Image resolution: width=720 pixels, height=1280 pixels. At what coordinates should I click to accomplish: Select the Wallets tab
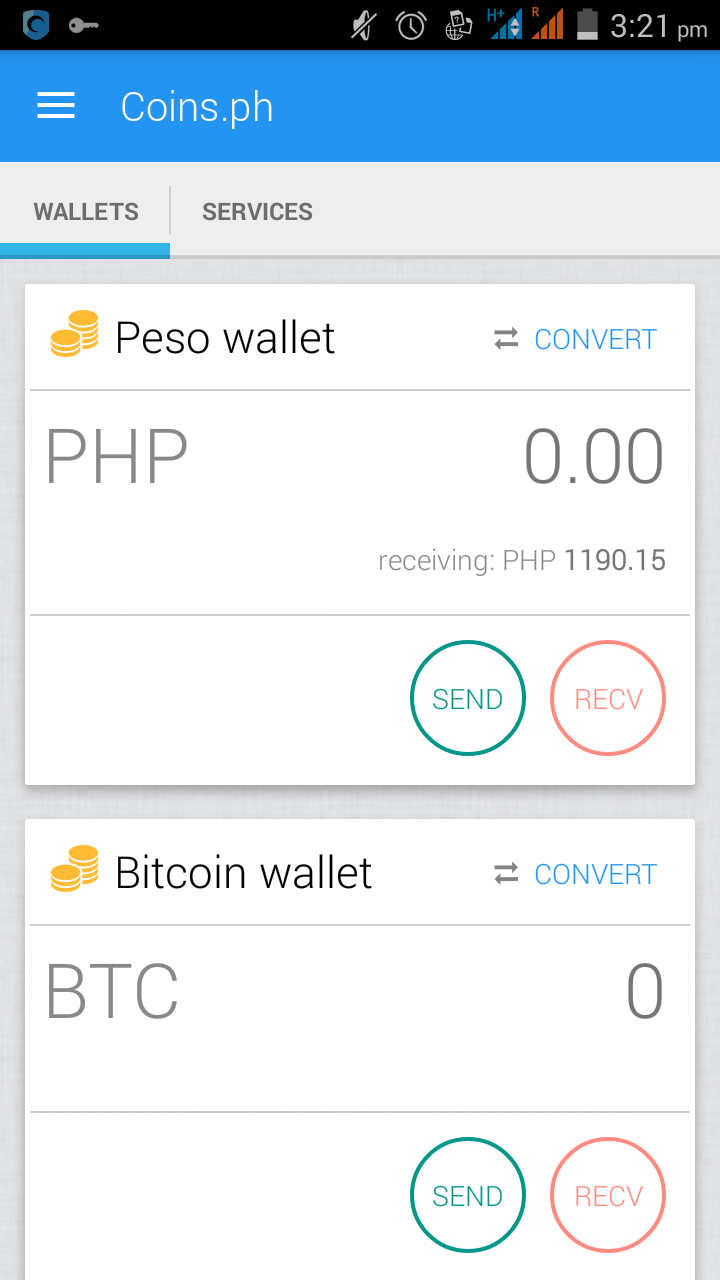pos(86,212)
